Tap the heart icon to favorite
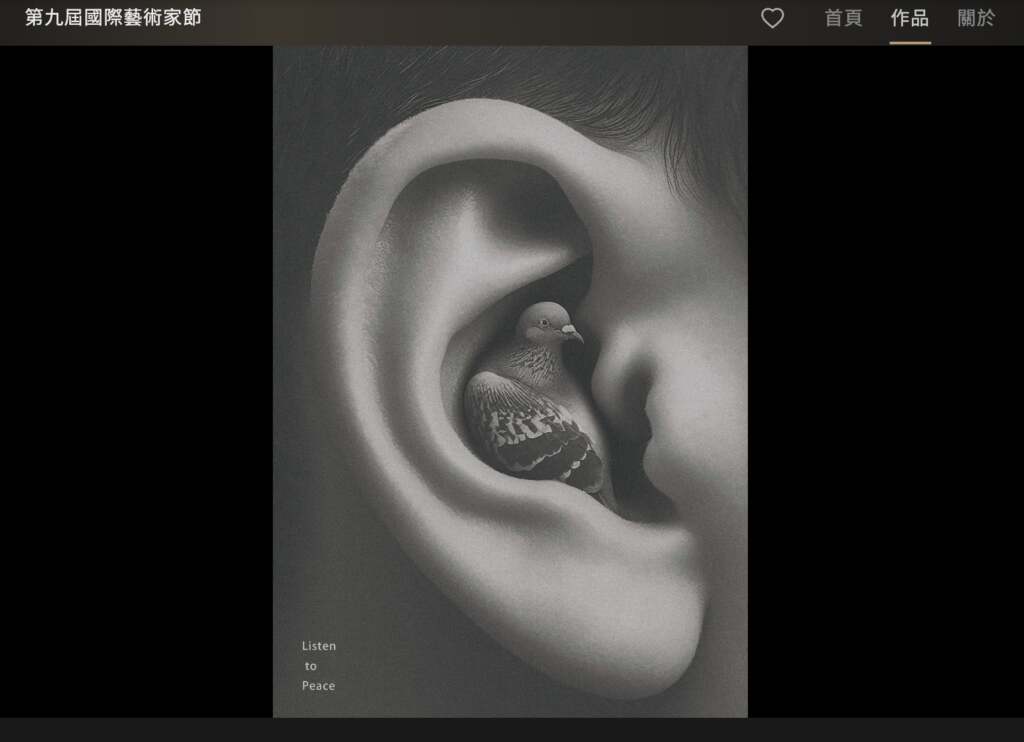Image resolution: width=1024 pixels, height=742 pixels. point(772,18)
